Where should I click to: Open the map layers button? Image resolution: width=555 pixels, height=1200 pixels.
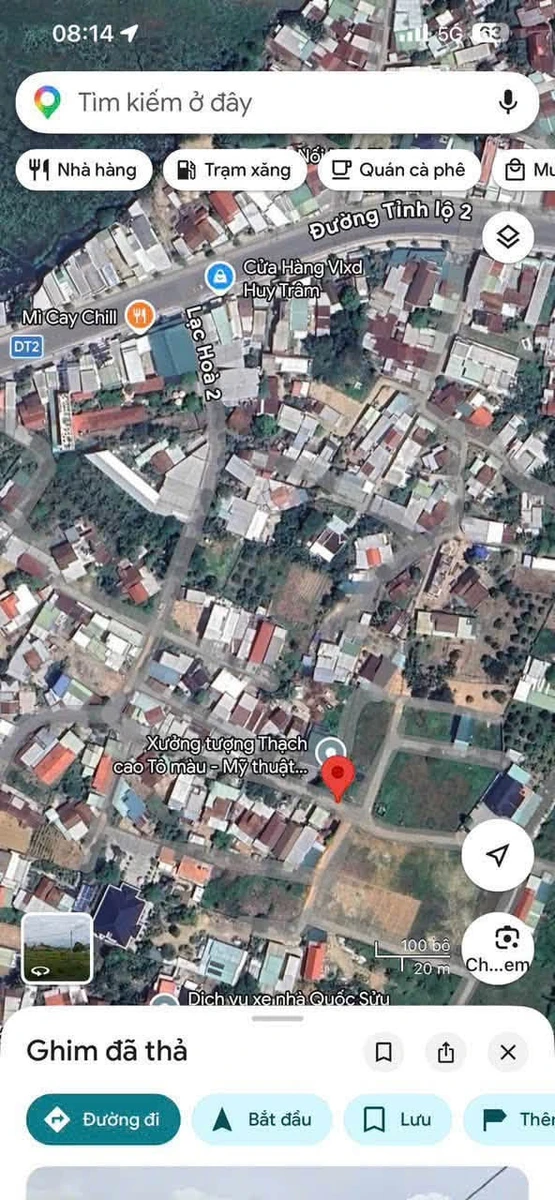point(508,238)
